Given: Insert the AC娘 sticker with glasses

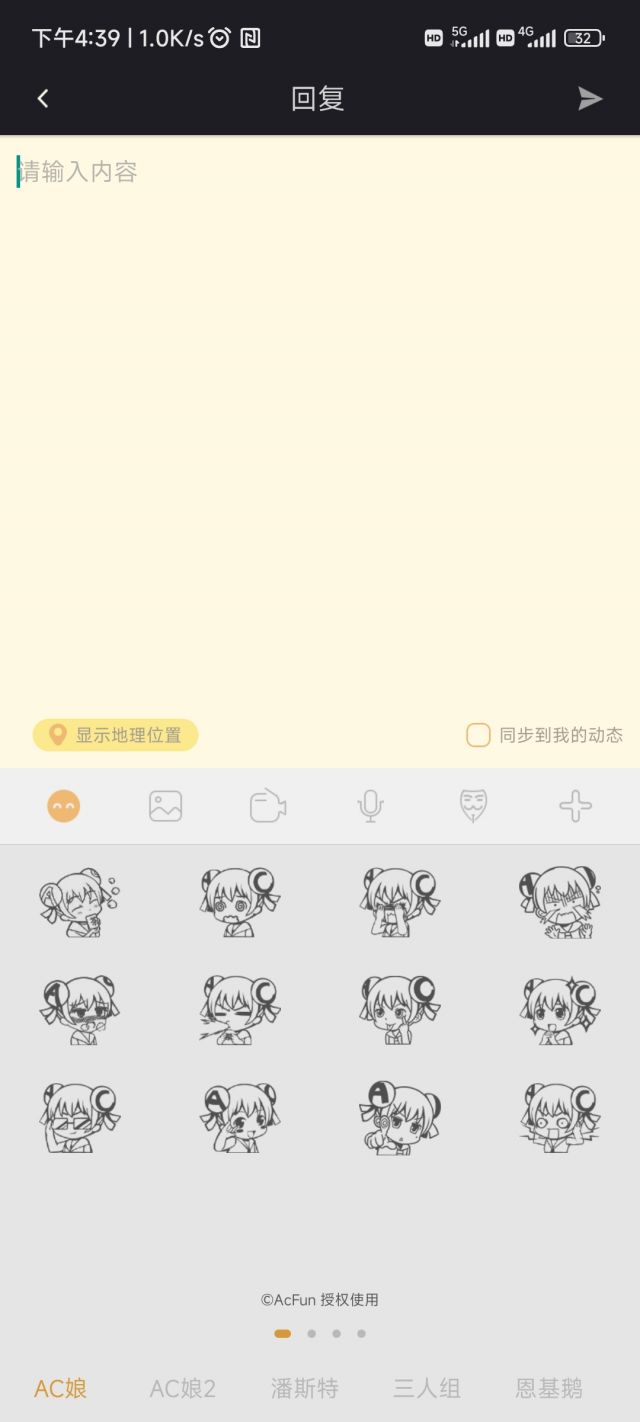Looking at the screenshot, I should click(x=80, y=1118).
